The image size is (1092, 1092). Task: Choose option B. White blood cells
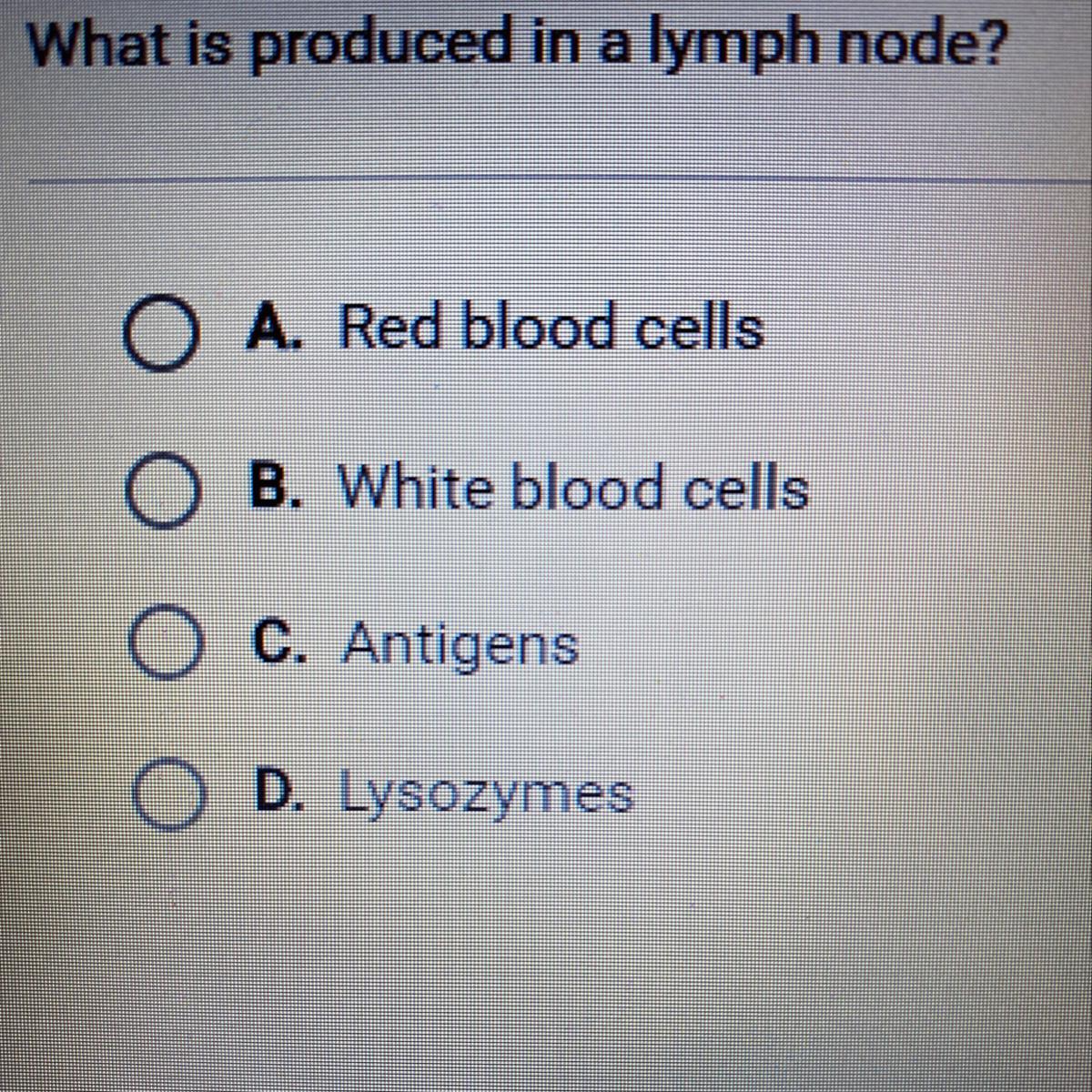pos(161,493)
